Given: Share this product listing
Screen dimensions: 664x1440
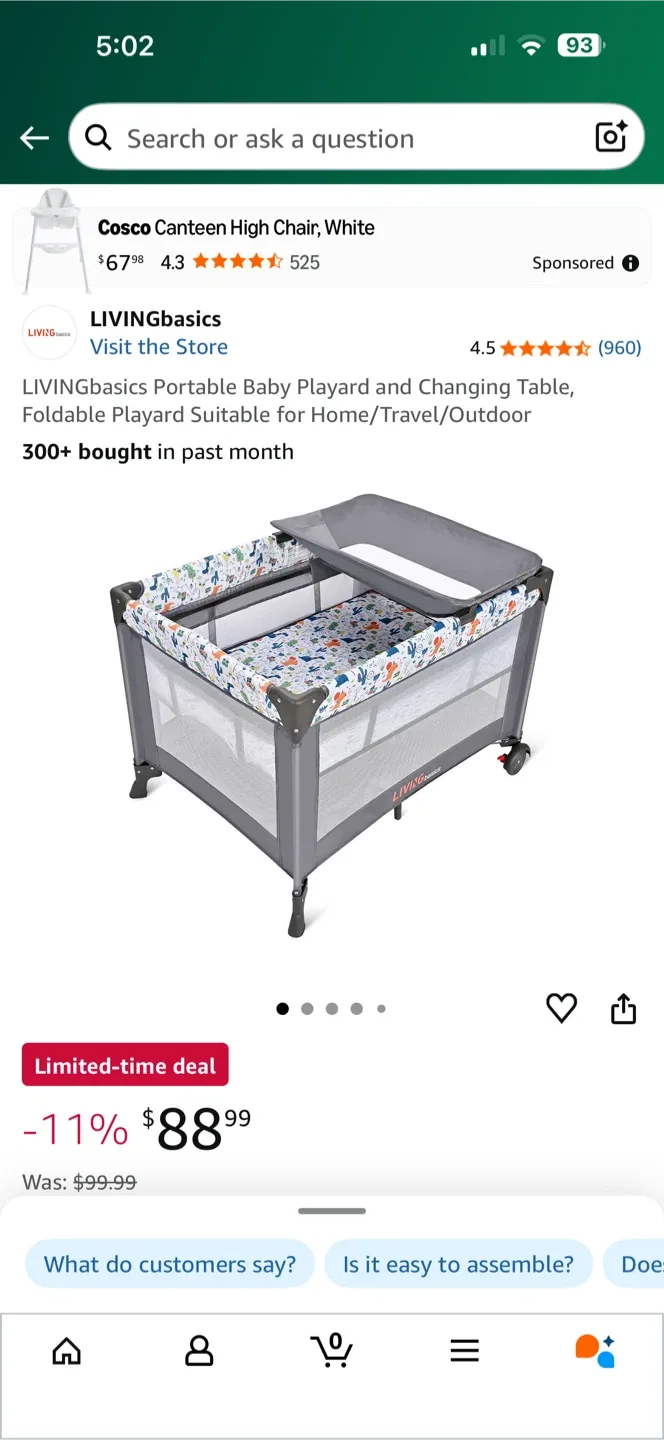Looking at the screenshot, I should 623,1008.
